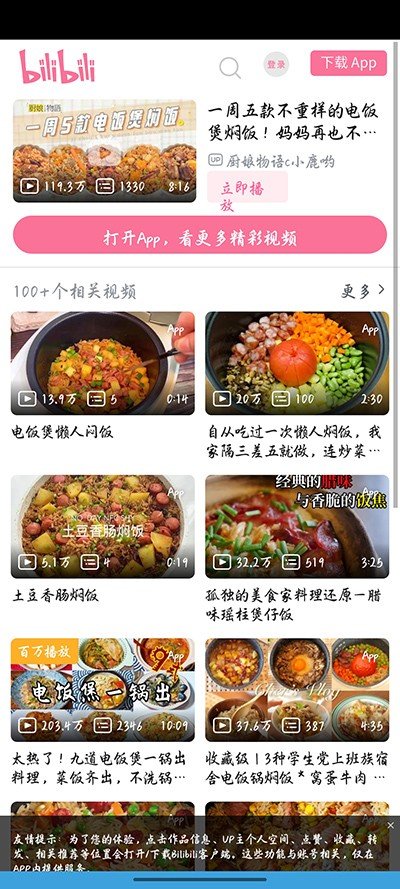Open the 3种学生党上班族宿舍电饭锅焖饭 video
The width and height of the screenshot is (400, 889).
click(x=297, y=690)
